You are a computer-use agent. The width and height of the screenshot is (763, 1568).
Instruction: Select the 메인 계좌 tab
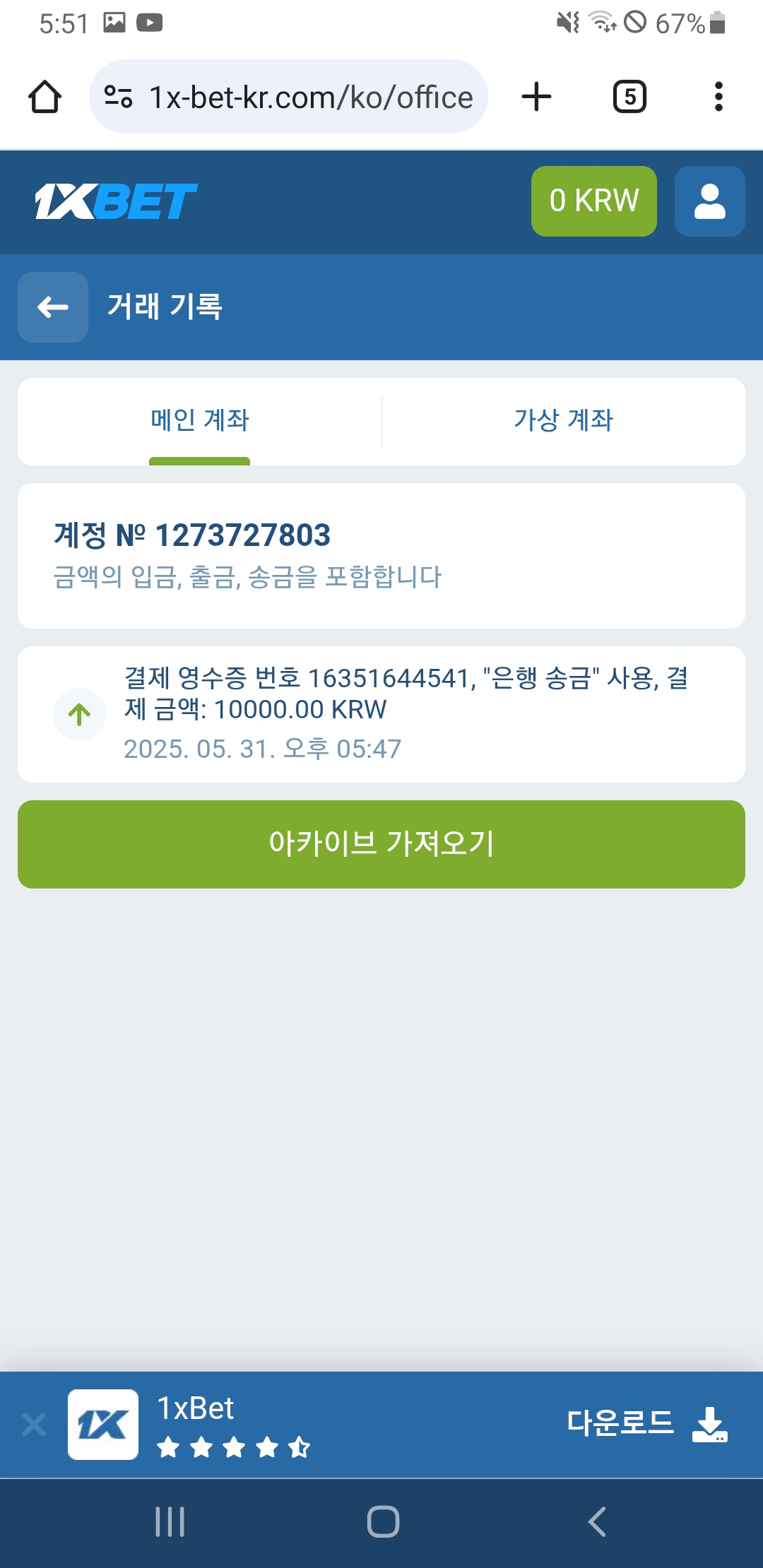pos(200,421)
